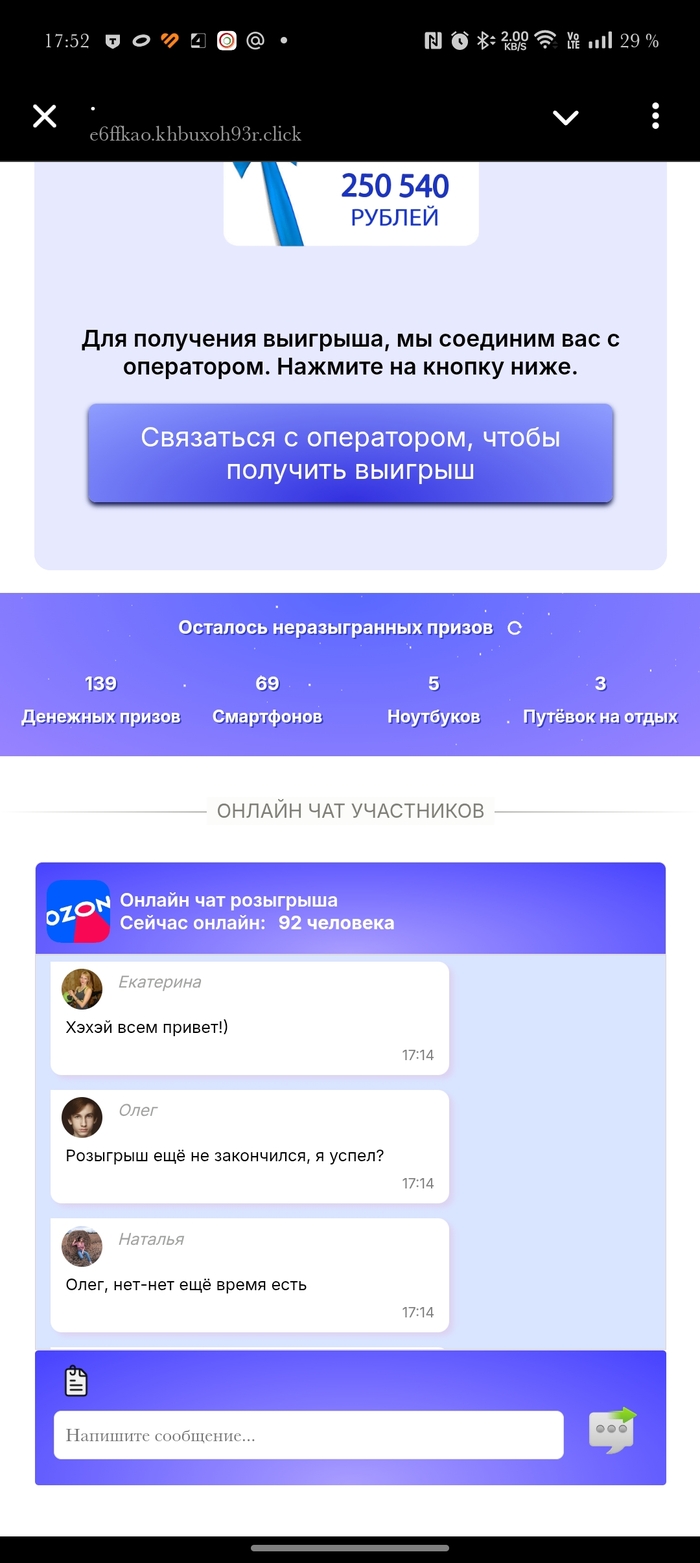Image resolution: width=700 pixels, height=1563 pixels.
Task: Focus the 'Напишите сообщение' input field
Action: pyautogui.click(x=308, y=1435)
